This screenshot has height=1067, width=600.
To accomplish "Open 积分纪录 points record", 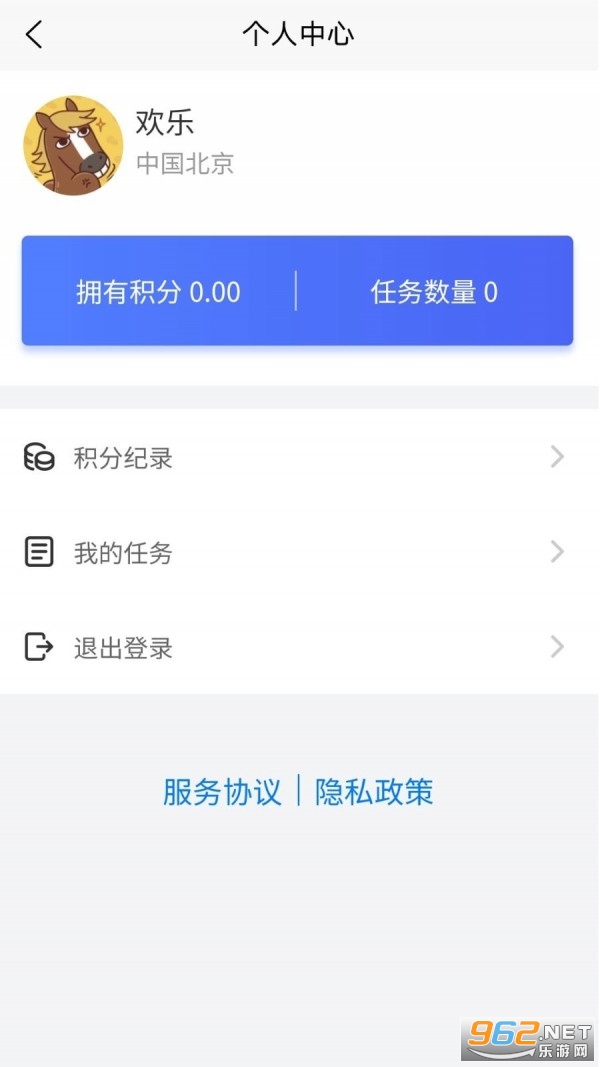I will point(298,458).
